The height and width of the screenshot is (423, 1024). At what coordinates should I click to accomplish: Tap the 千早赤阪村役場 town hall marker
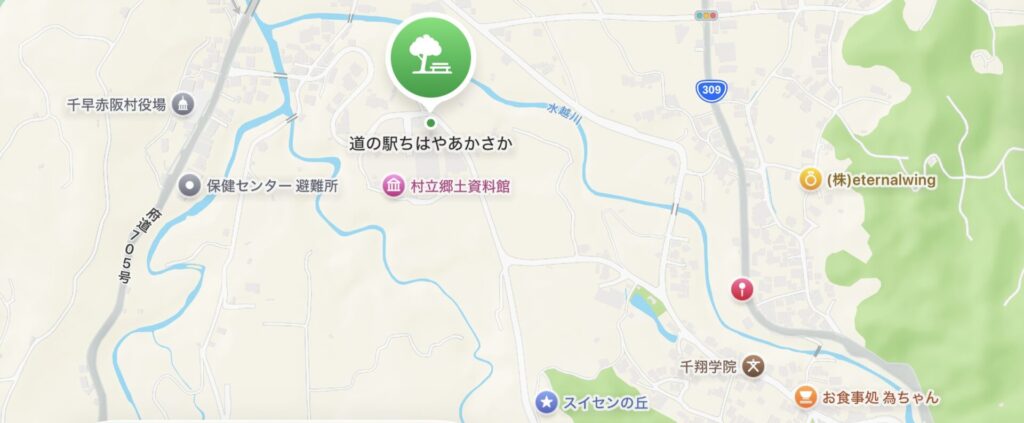coord(183,103)
